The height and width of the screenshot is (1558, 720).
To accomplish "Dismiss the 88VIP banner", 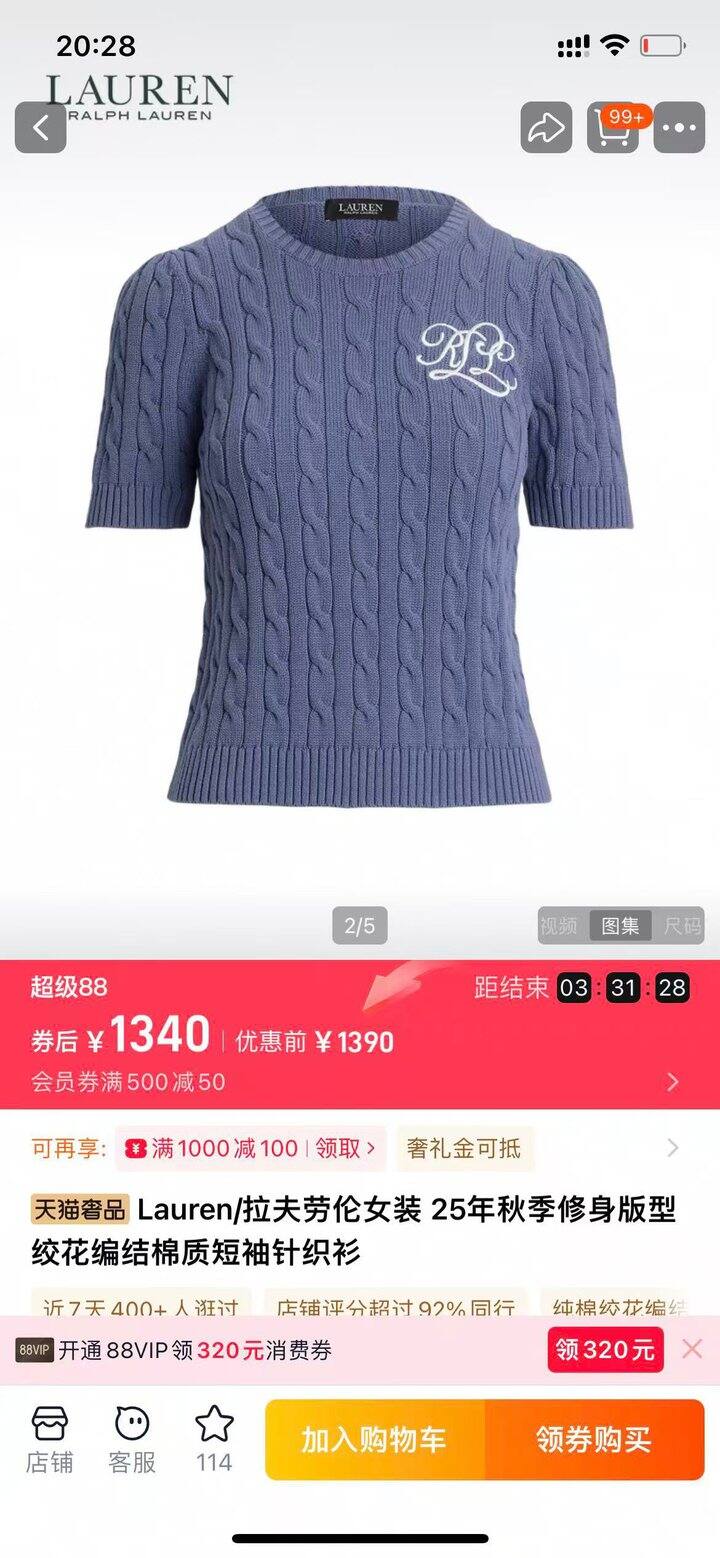I will [692, 1349].
